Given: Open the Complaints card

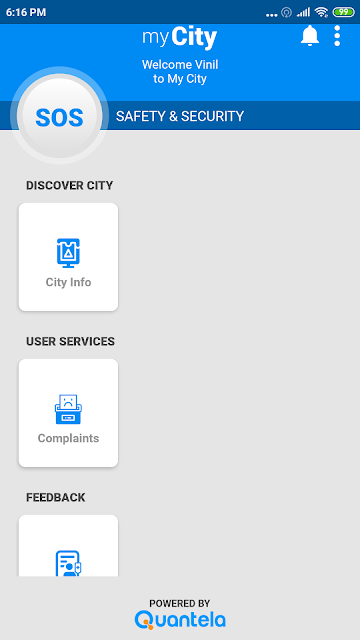Looking at the screenshot, I should [x=69, y=413].
